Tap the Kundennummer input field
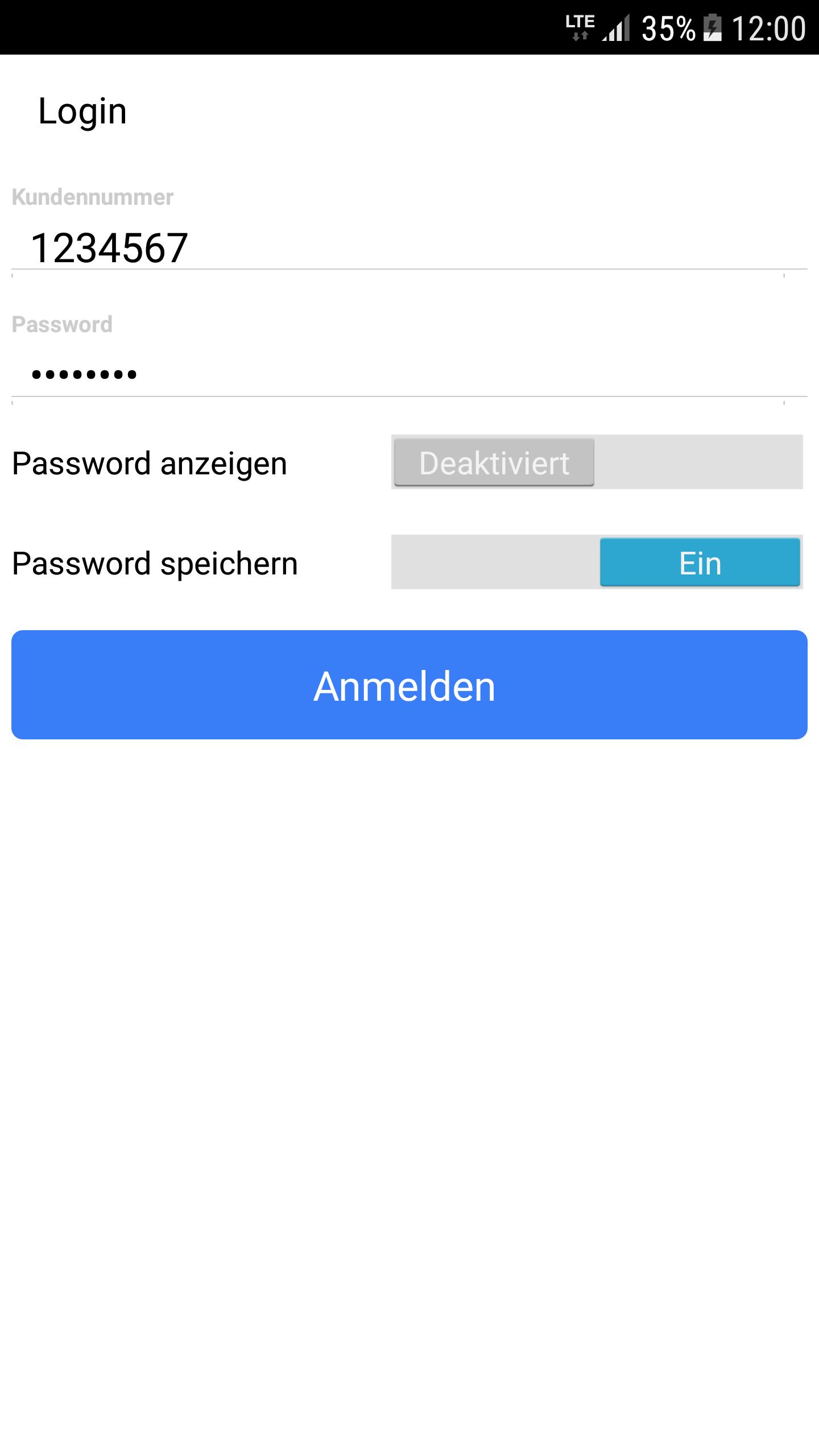Image resolution: width=819 pixels, height=1456 pixels. coord(409,249)
